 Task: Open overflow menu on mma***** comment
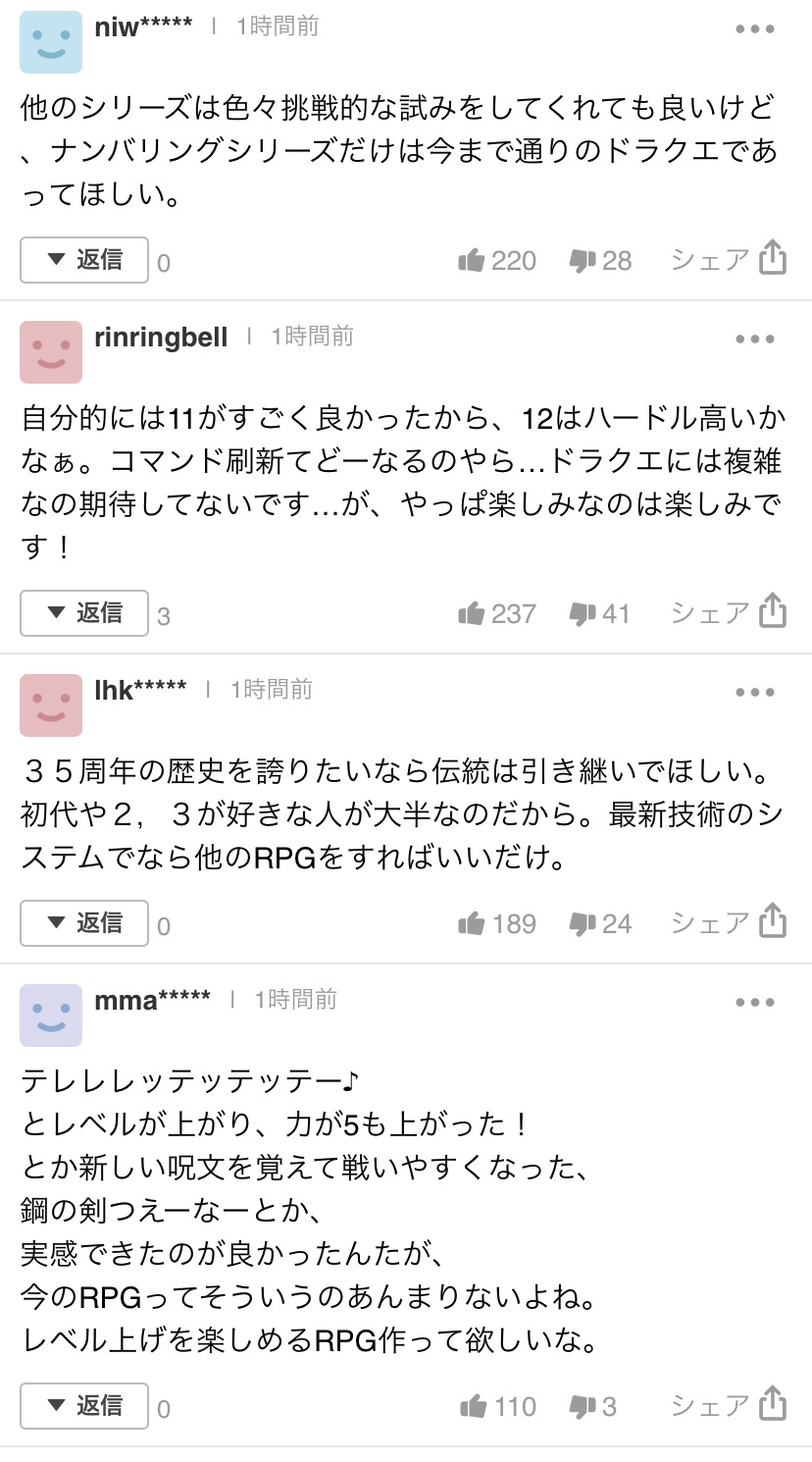(755, 1003)
